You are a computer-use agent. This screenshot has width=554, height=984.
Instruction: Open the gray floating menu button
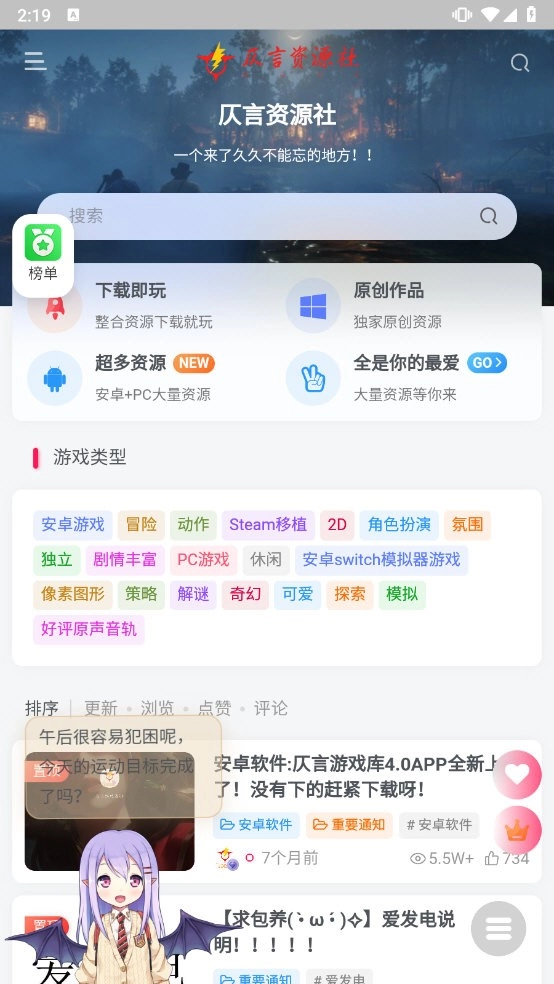click(499, 929)
